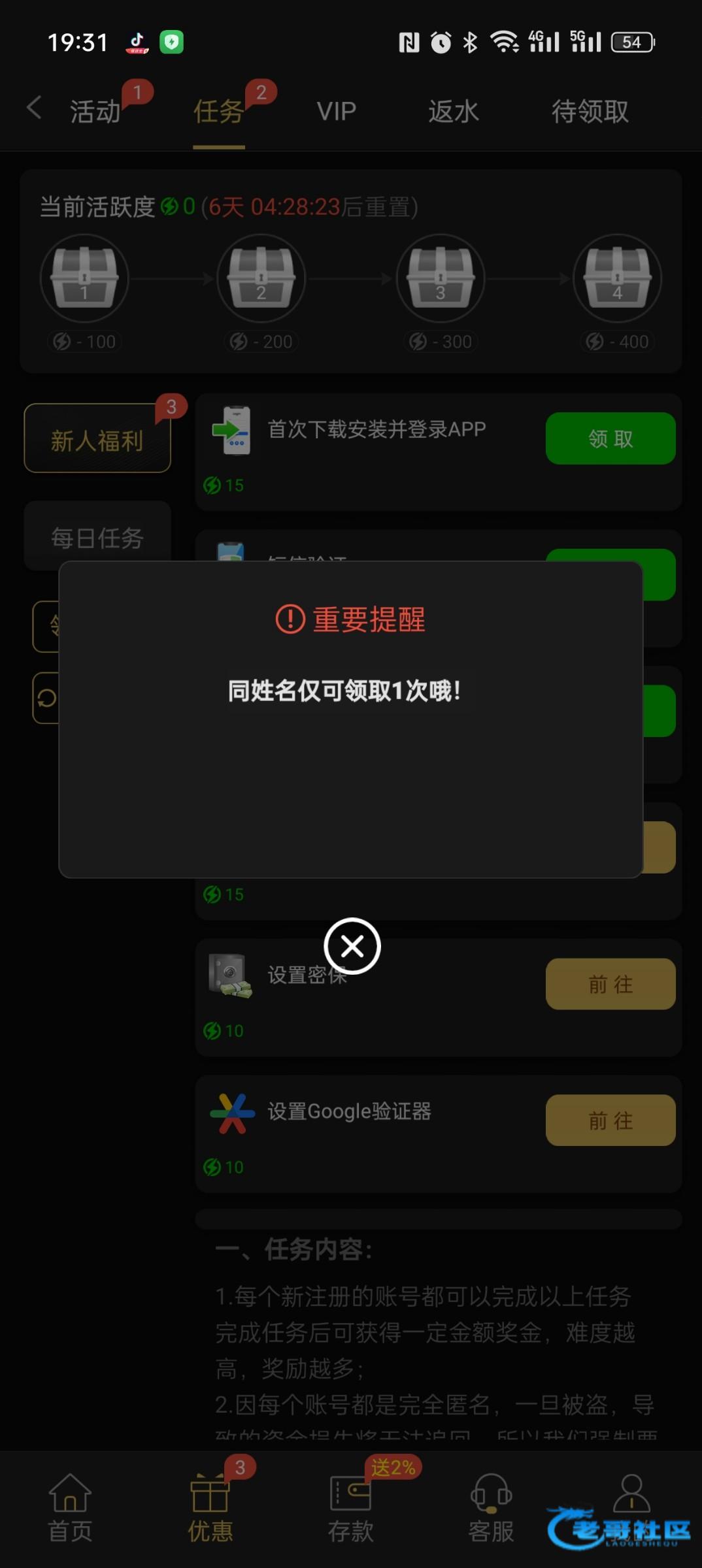
Task: Open treasure chest 1
Action: (x=84, y=278)
